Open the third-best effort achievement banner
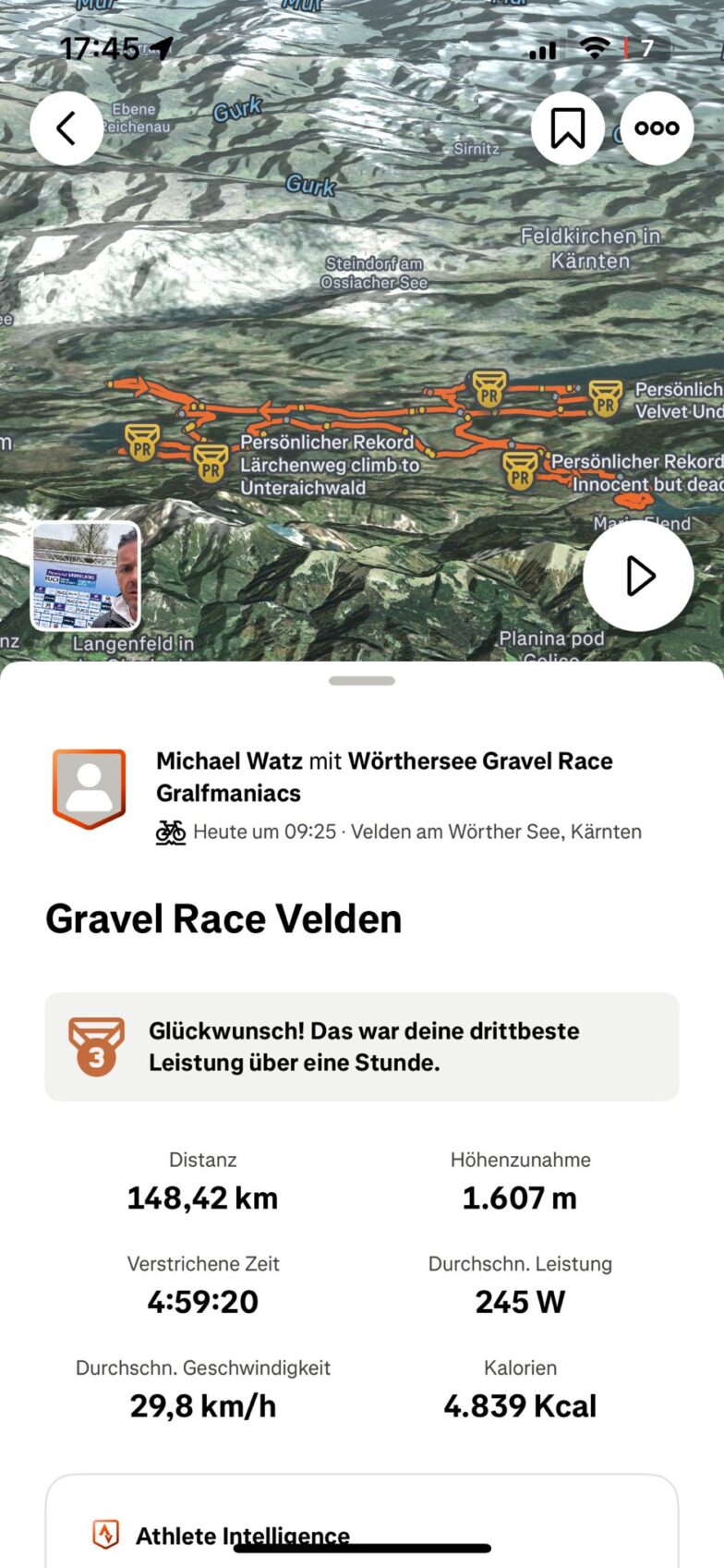Viewport: 724px width, 1568px height. click(362, 1046)
